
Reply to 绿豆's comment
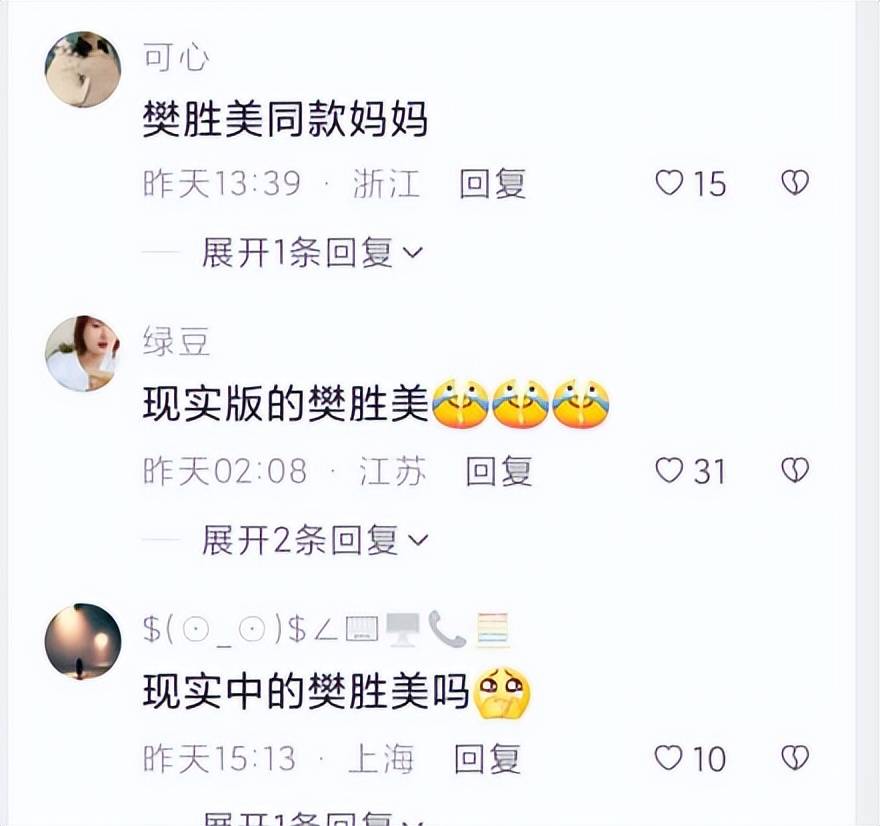pyautogui.click(x=498, y=471)
